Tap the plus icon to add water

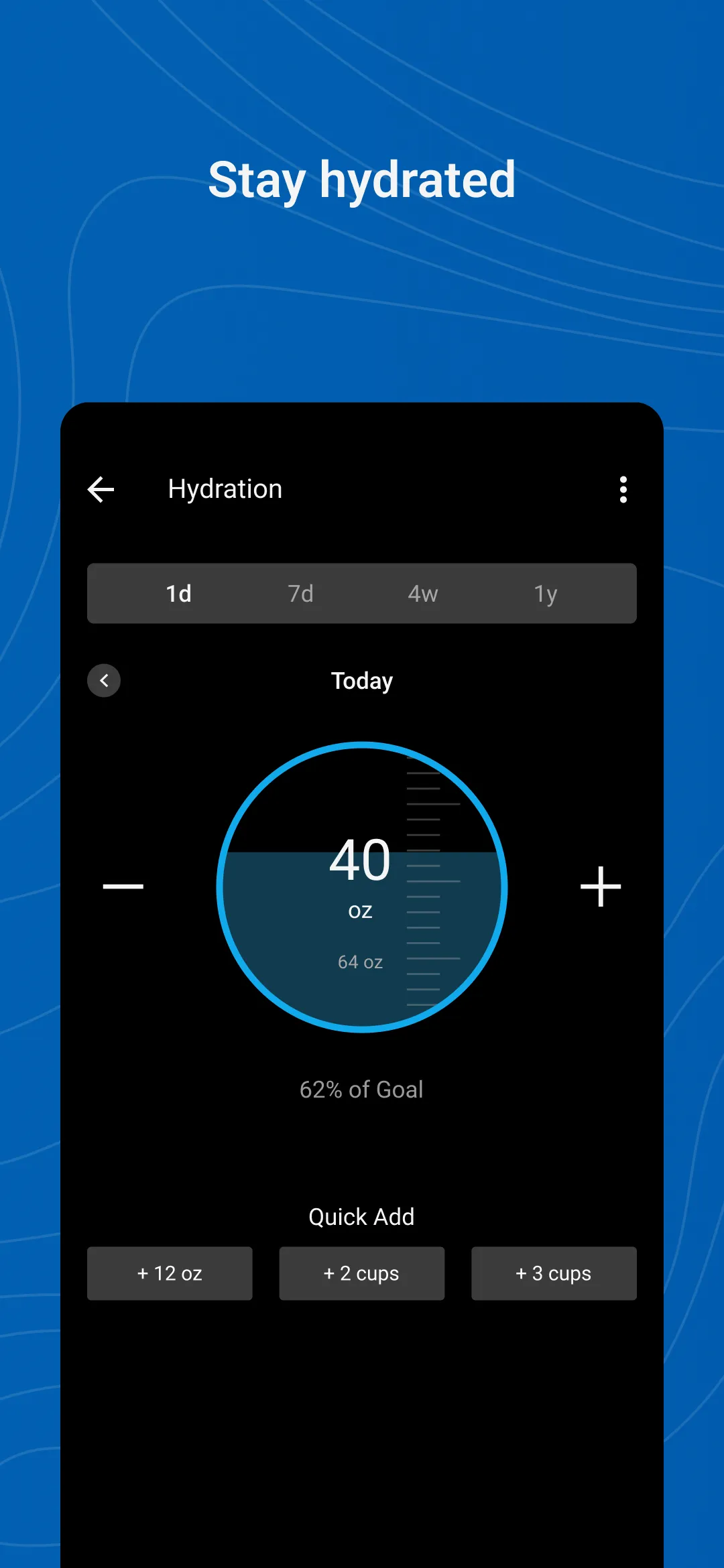pyautogui.click(x=600, y=886)
